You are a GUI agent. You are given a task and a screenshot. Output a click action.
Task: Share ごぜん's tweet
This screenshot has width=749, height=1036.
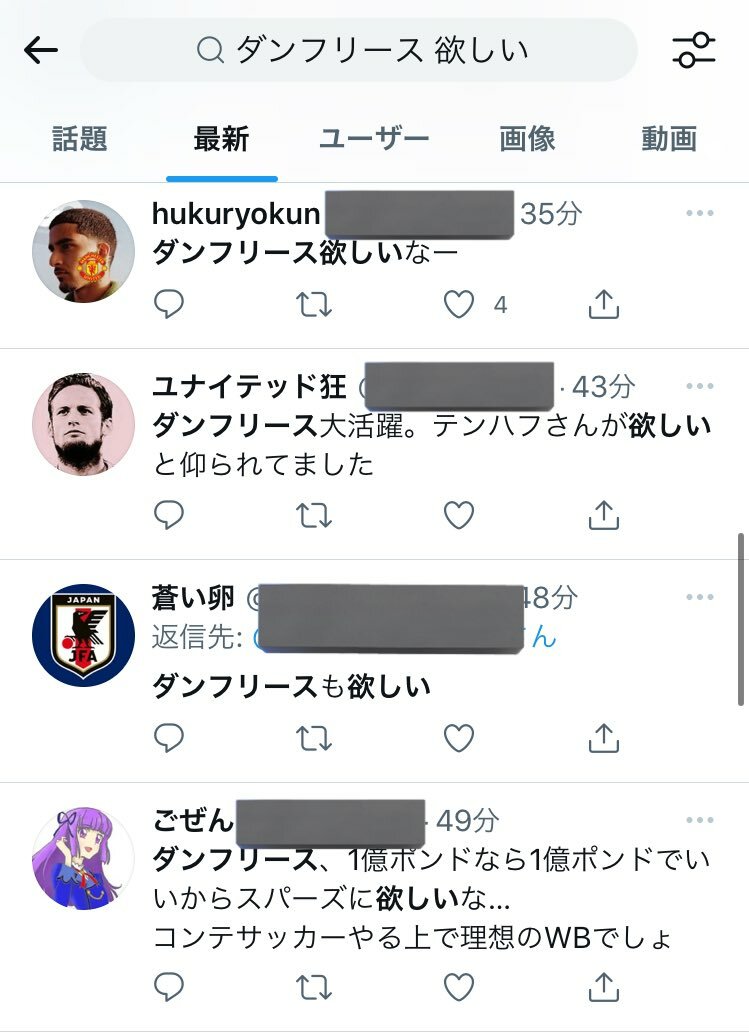(x=604, y=988)
